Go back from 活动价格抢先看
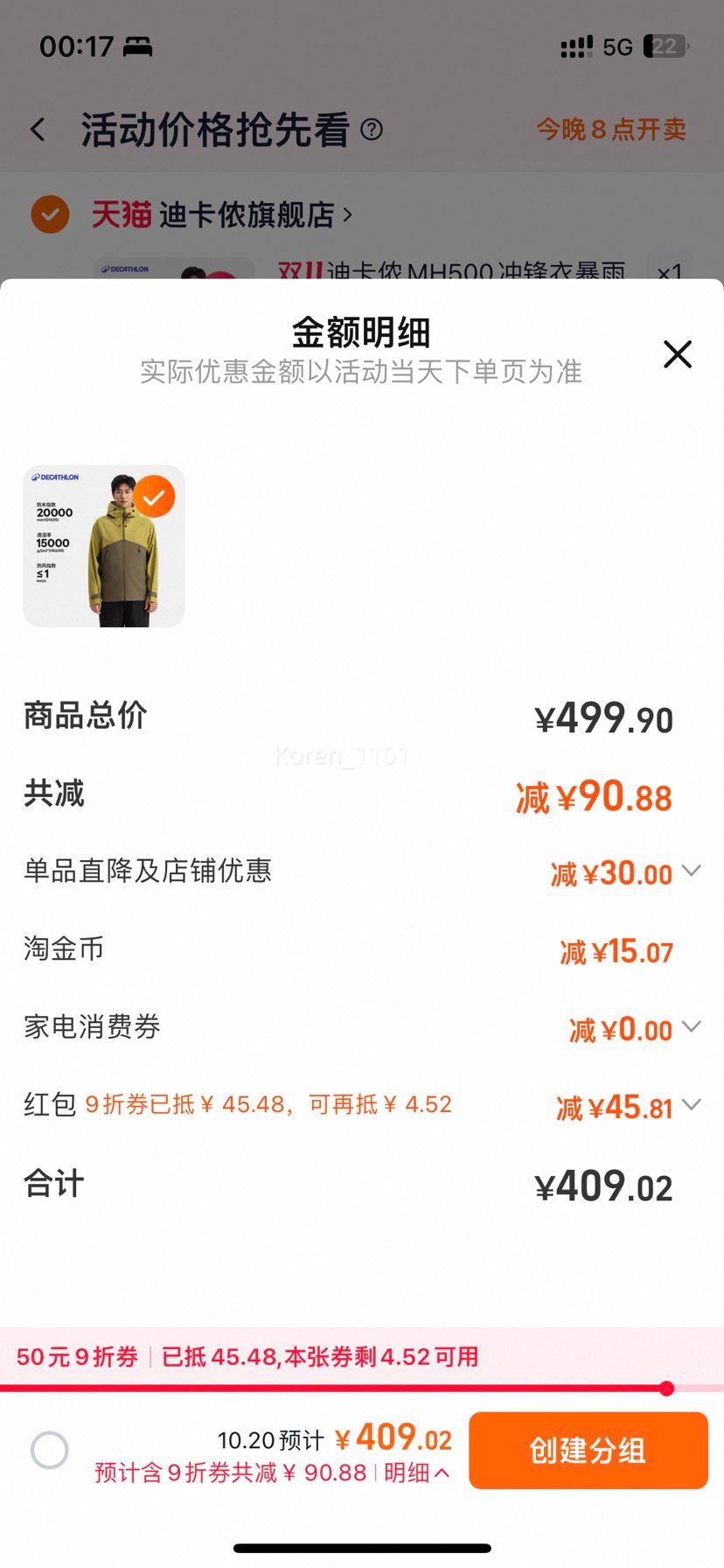This screenshot has width=724, height=1568. click(38, 129)
